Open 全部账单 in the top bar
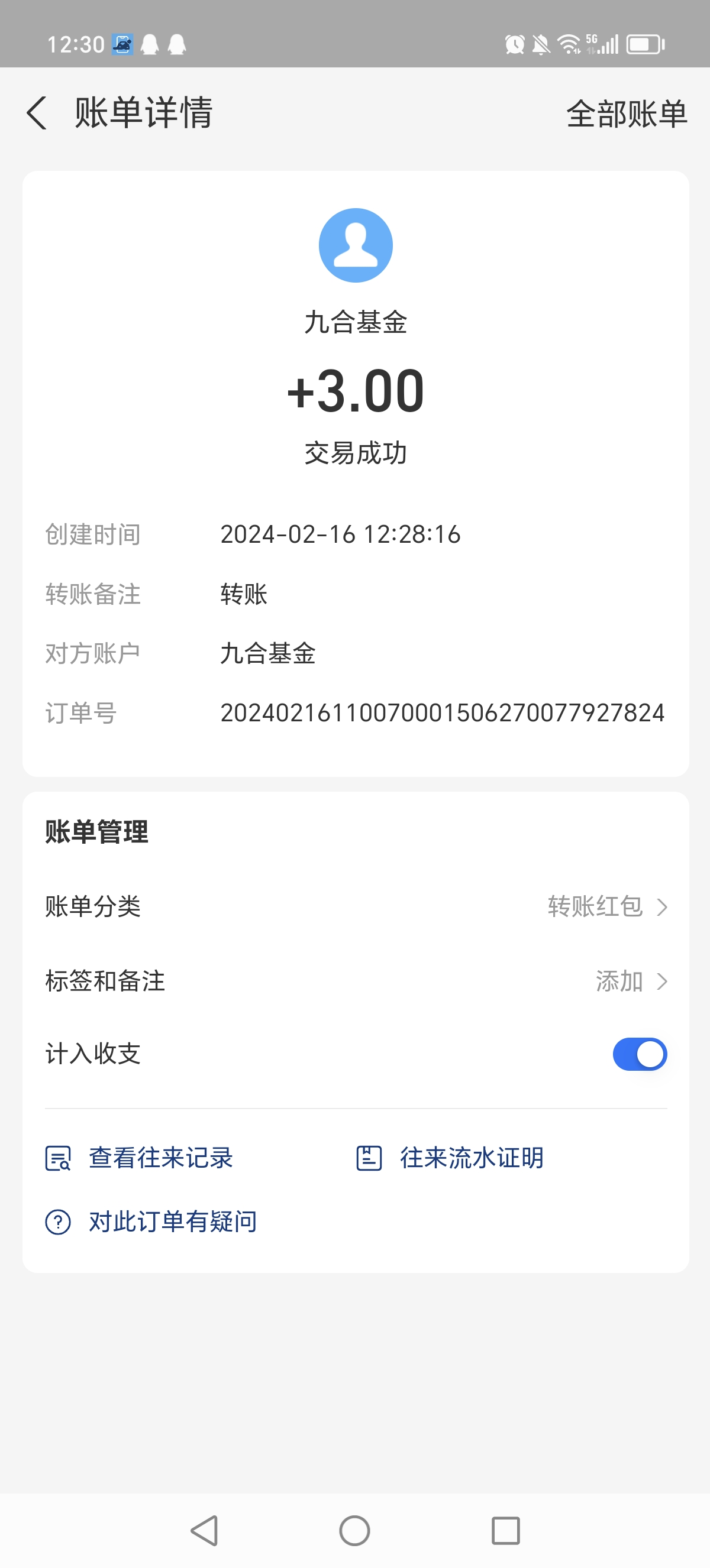The image size is (710, 1568). click(627, 114)
